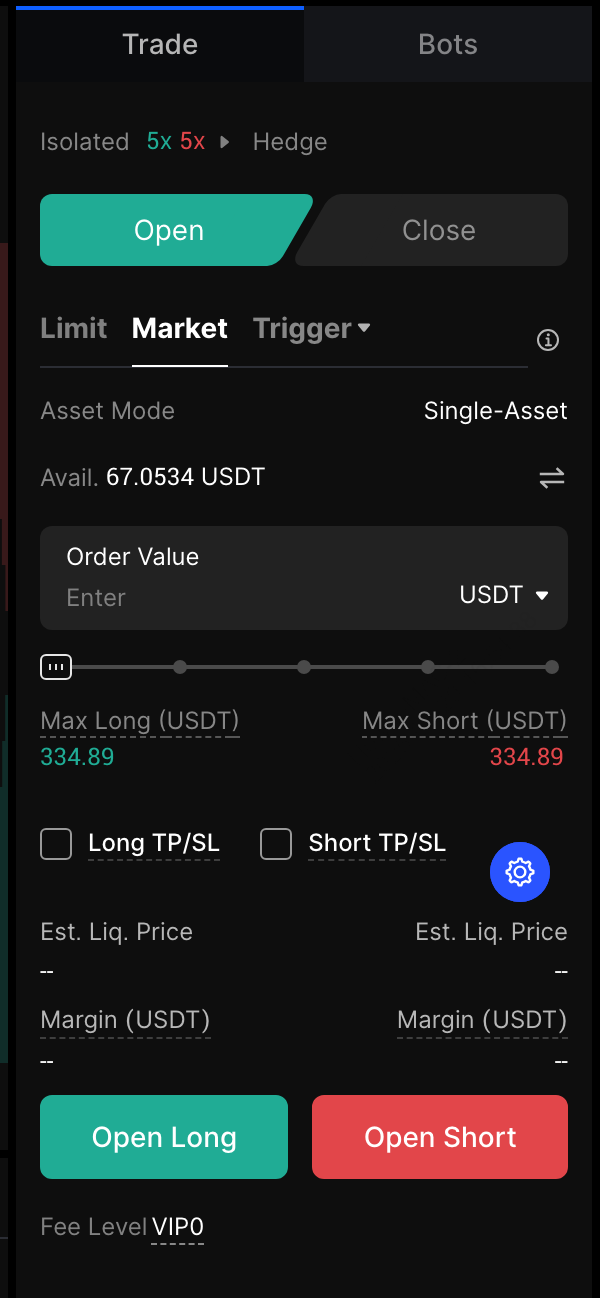The image size is (600, 1298).
Task: Switch to the Close position tab
Action: pyautogui.click(x=438, y=230)
